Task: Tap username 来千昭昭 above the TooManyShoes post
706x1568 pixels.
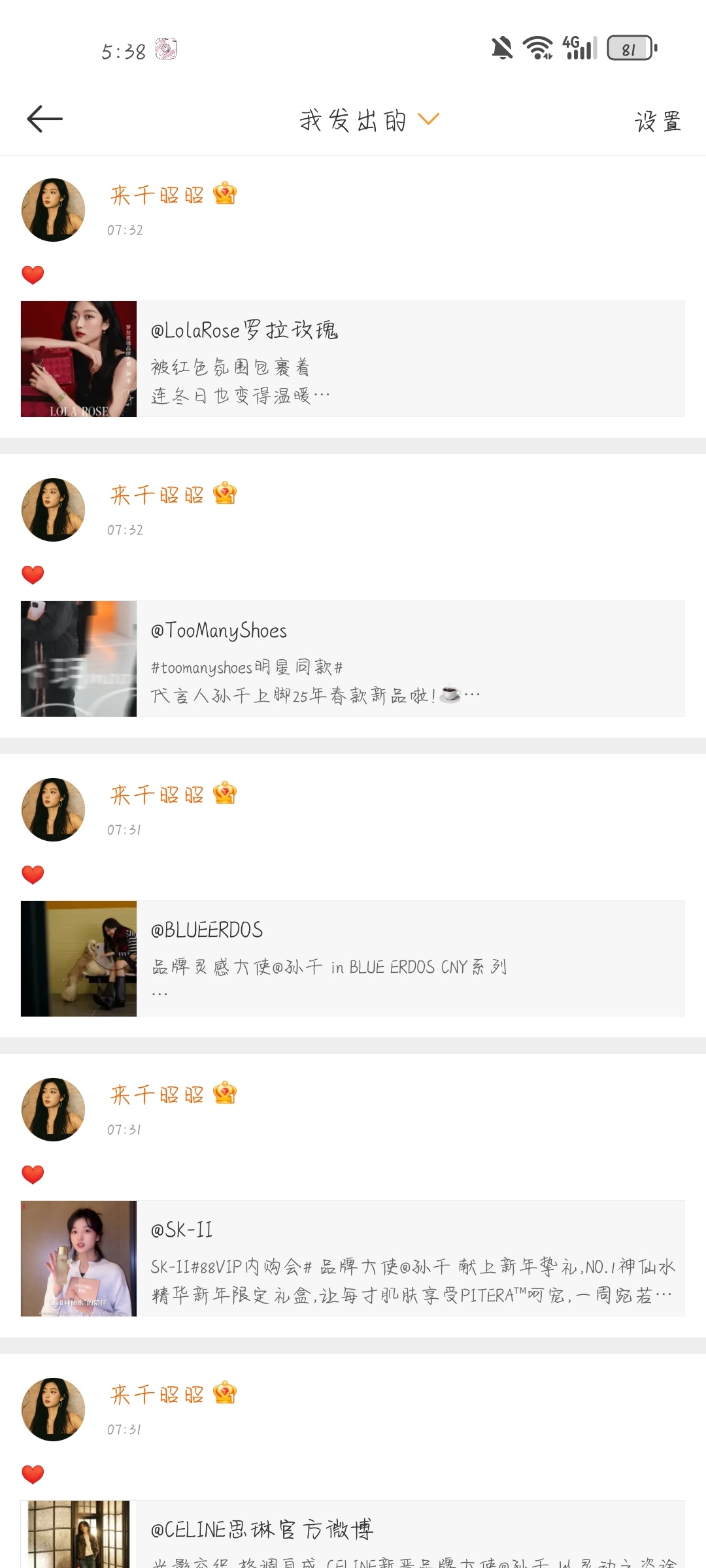Action: (157, 495)
